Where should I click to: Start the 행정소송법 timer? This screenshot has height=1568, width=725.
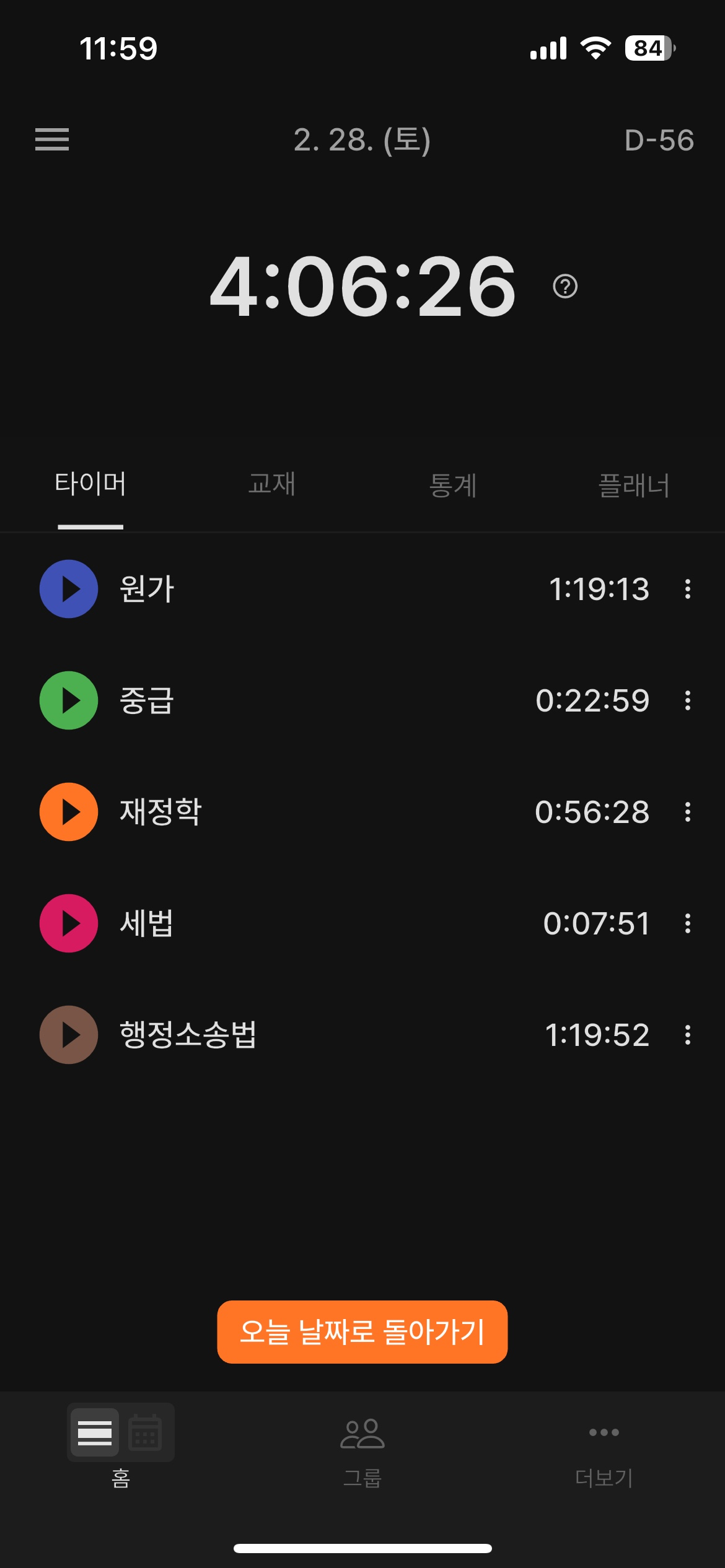(x=69, y=1035)
